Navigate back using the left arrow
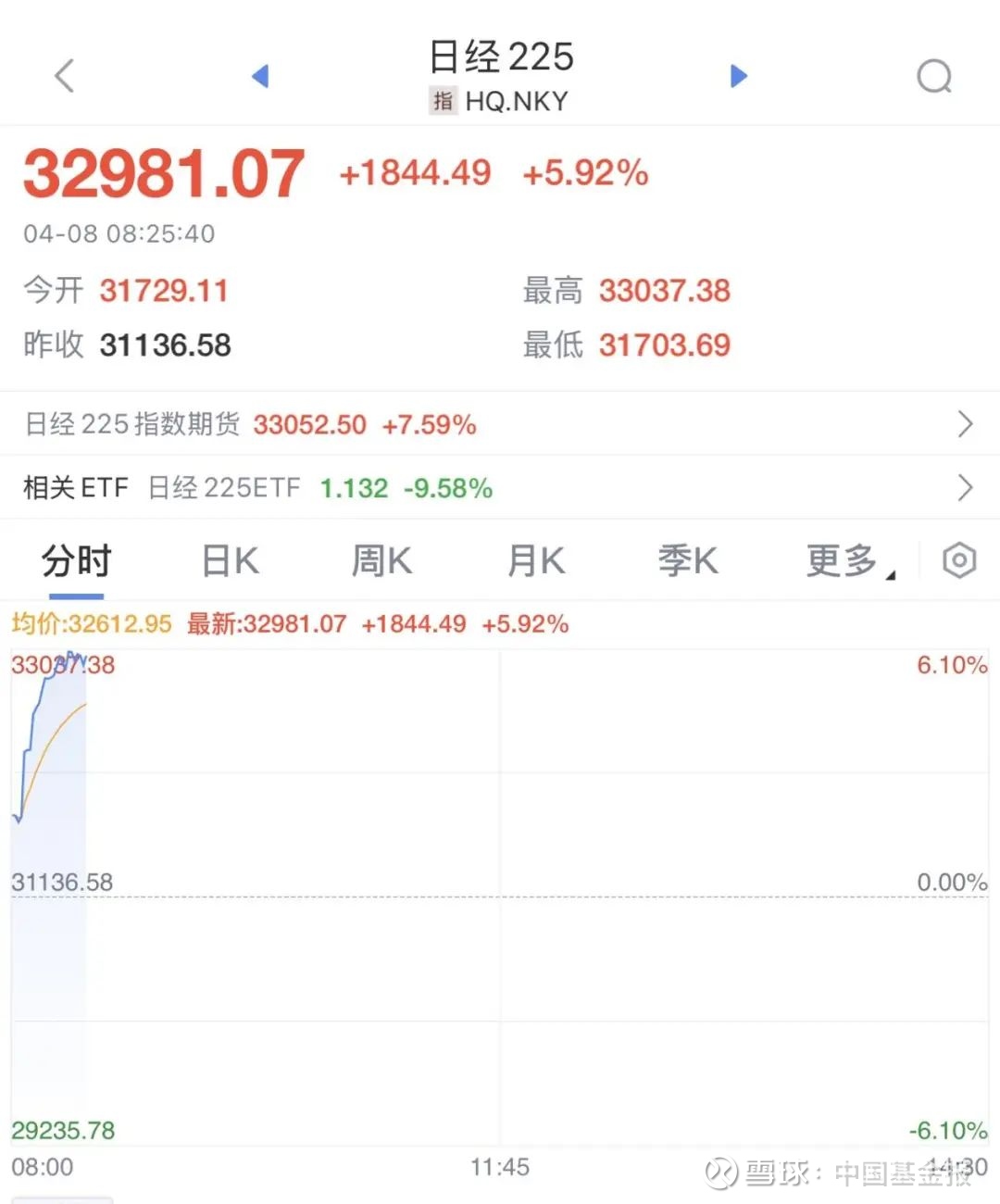 coord(63,76)
